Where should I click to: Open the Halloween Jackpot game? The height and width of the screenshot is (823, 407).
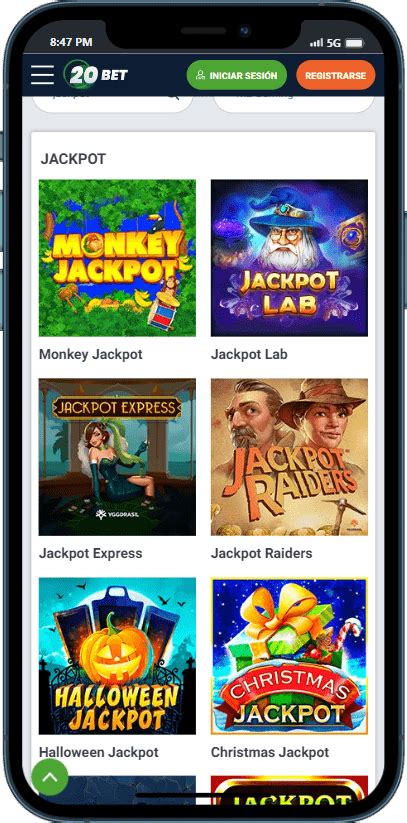tap(117, 656)
